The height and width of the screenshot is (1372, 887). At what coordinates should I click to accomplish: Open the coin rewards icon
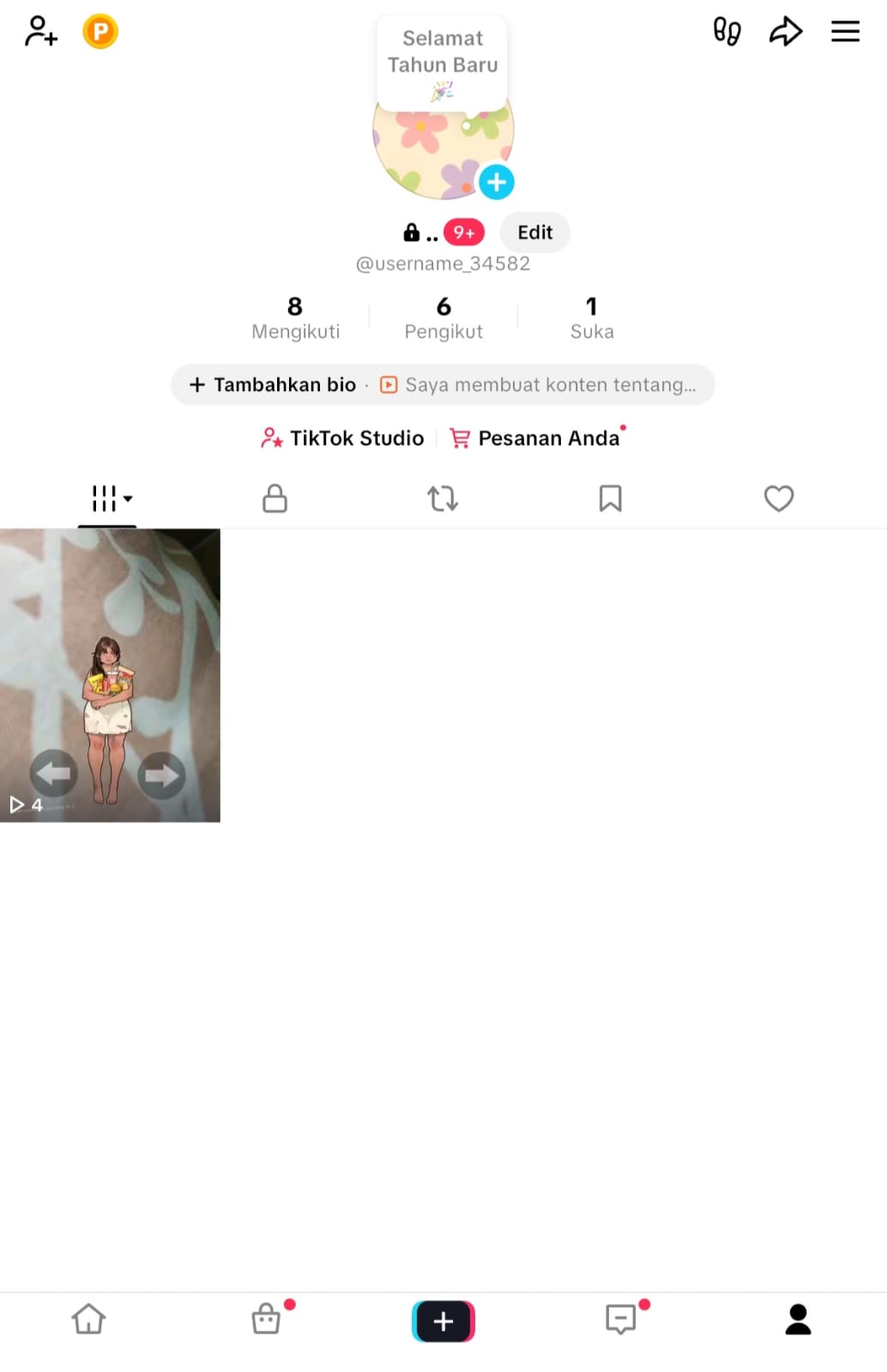(100, 32)
